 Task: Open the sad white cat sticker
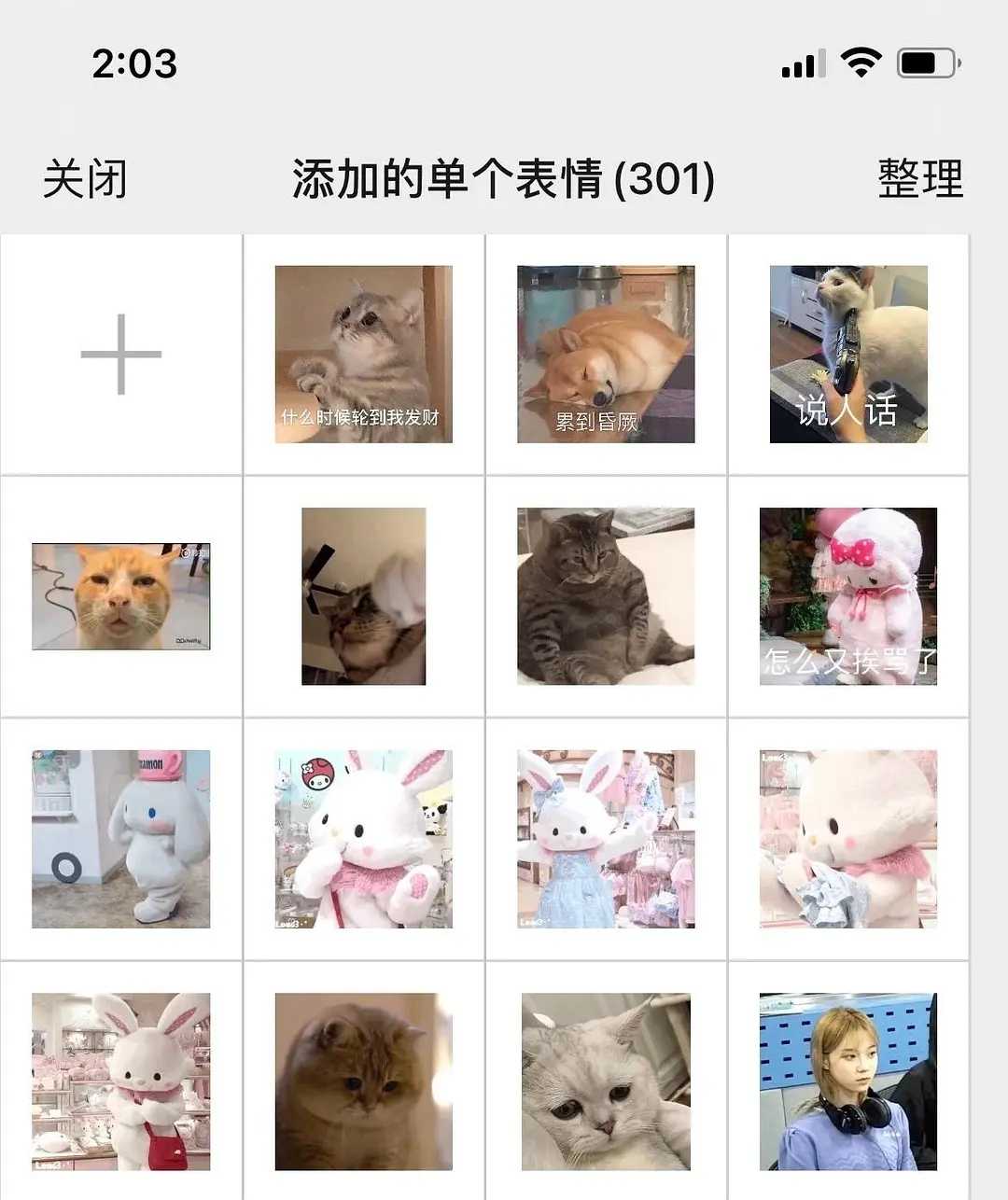point(606,1081)
